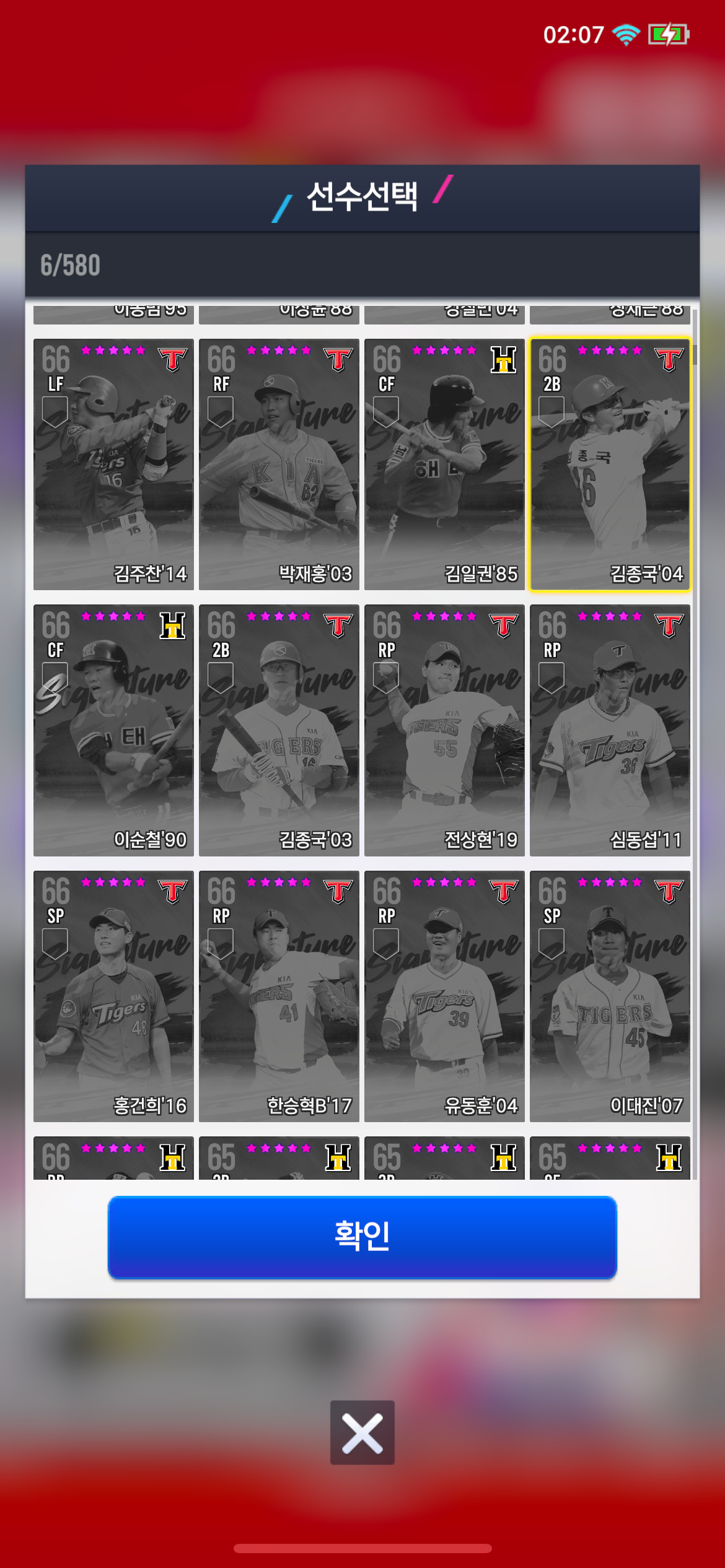Choose the 박재홍'03 RF card
Image resolution: width=725 pixels, height=1568 pixels.
(279, 464)
